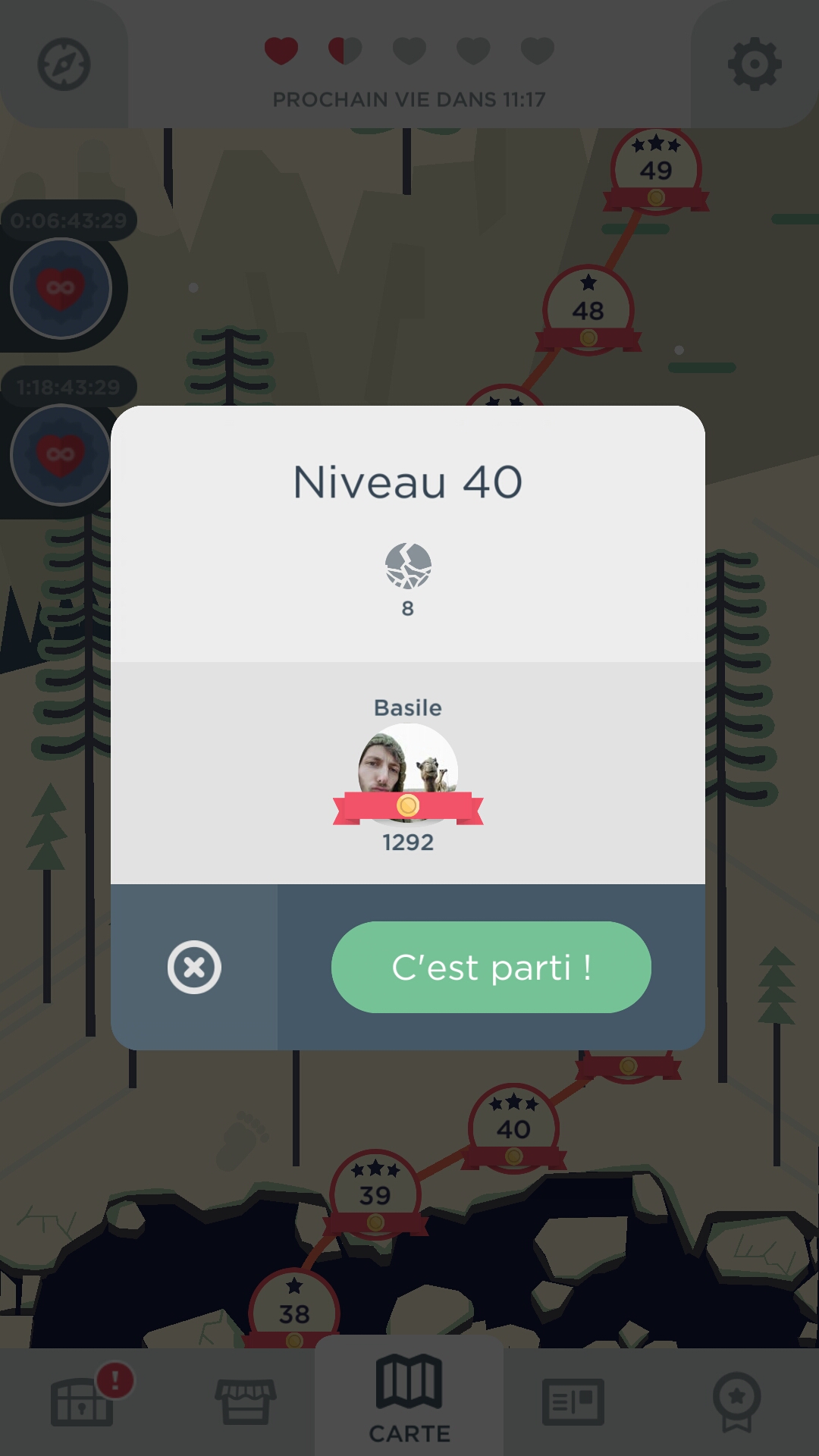Open the compass icon
Screen dimensions: 819x1456
click(64, 64)
